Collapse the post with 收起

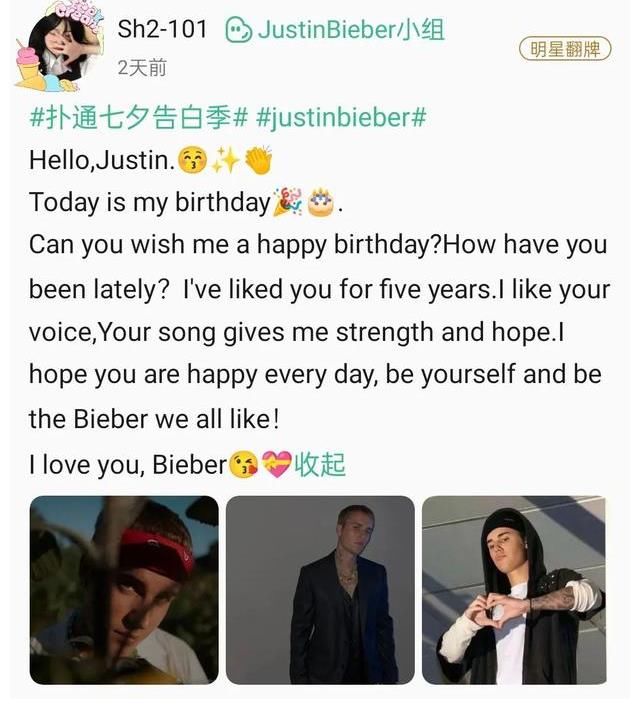pos(320,465)
